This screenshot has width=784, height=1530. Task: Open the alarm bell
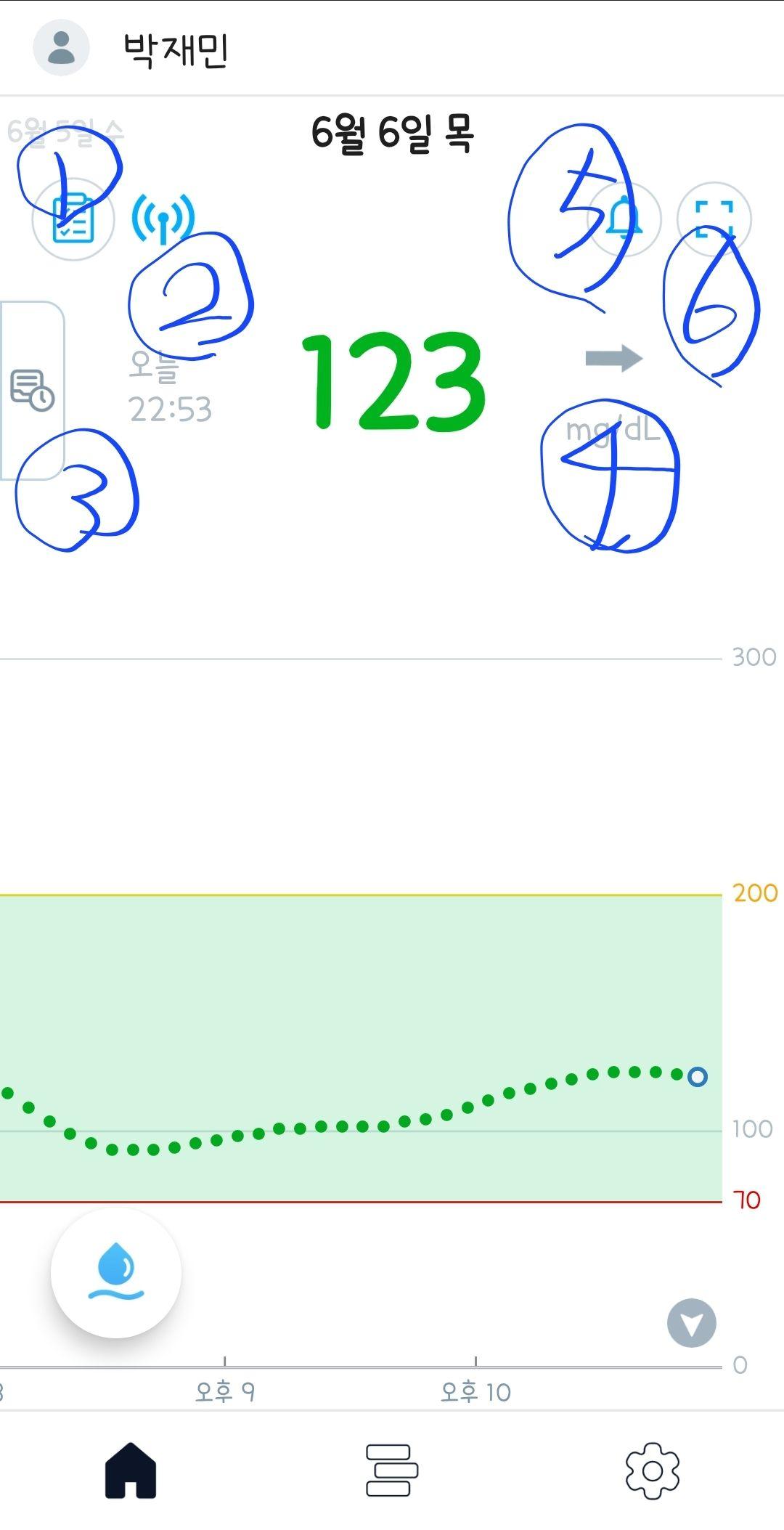click(624, 219)
